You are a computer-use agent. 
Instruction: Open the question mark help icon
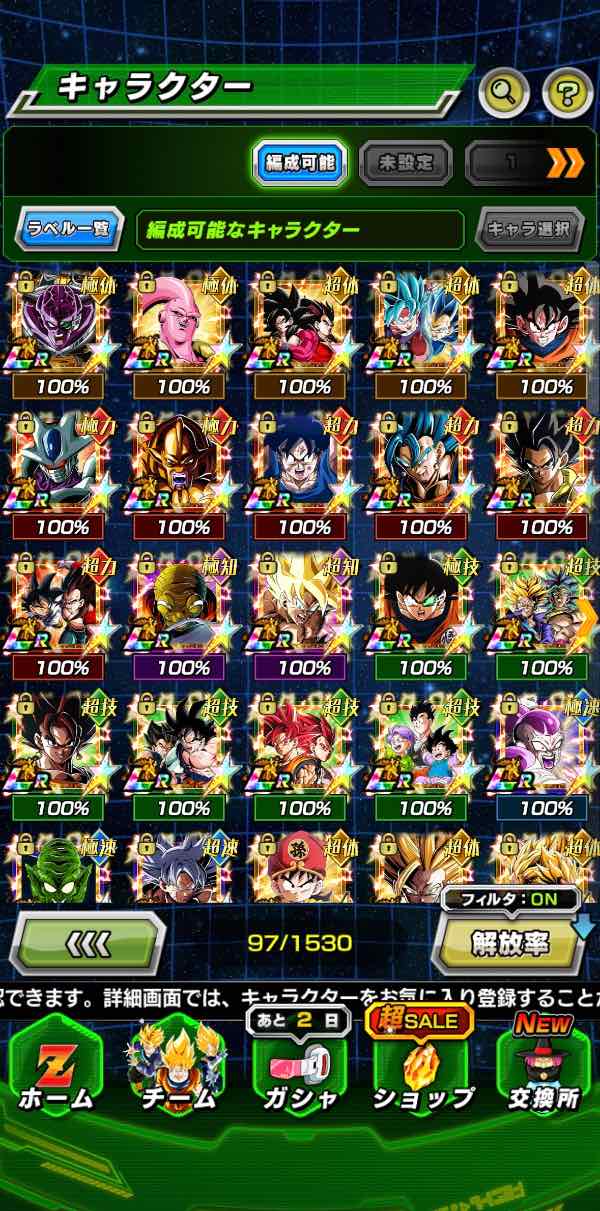click(567, 93)
